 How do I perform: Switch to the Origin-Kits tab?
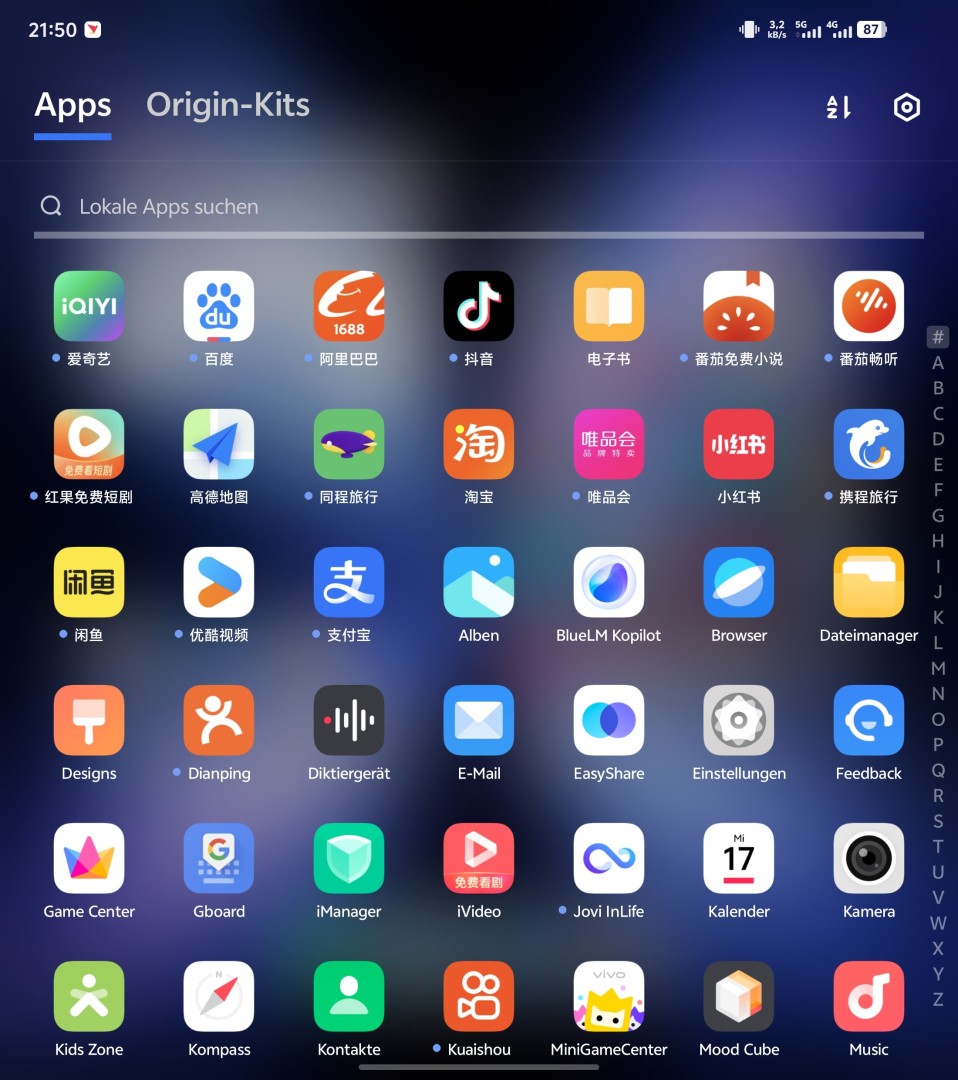tap(227, 105)
